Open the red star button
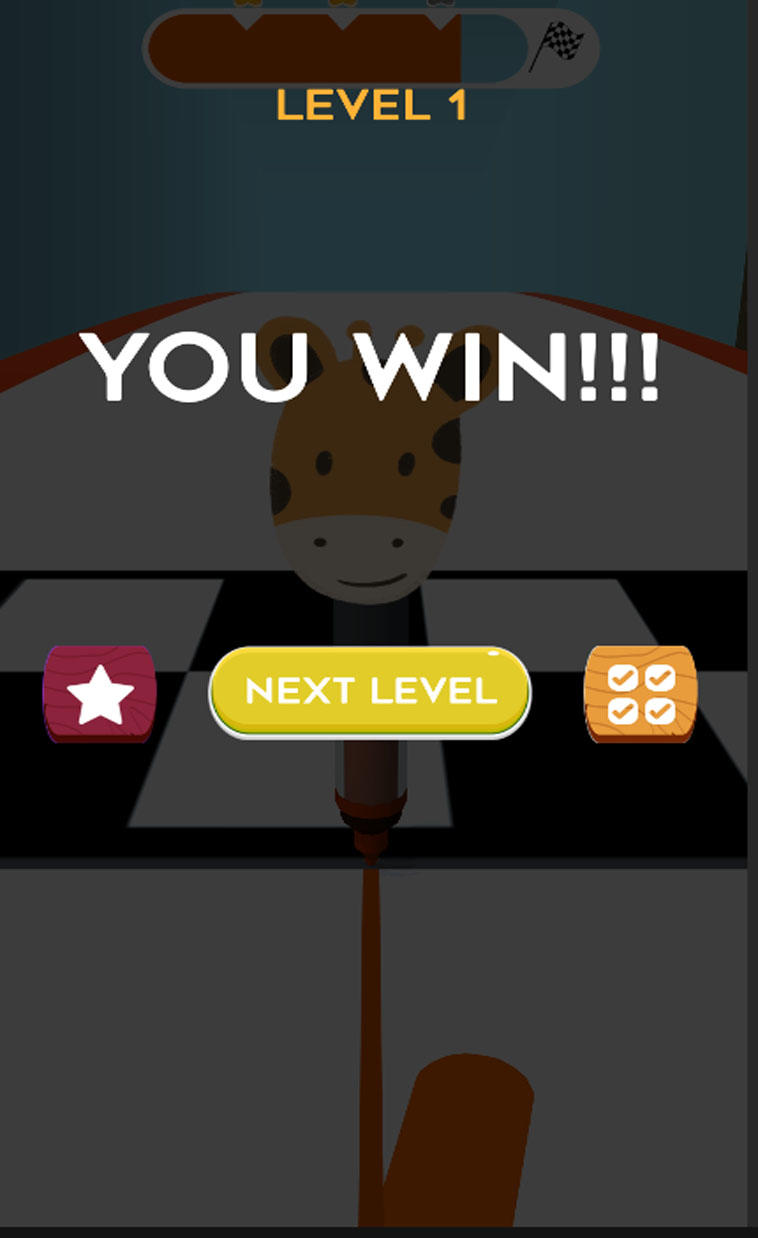Viewport: 758px width, 1238px height. click(x=99, y=694)
